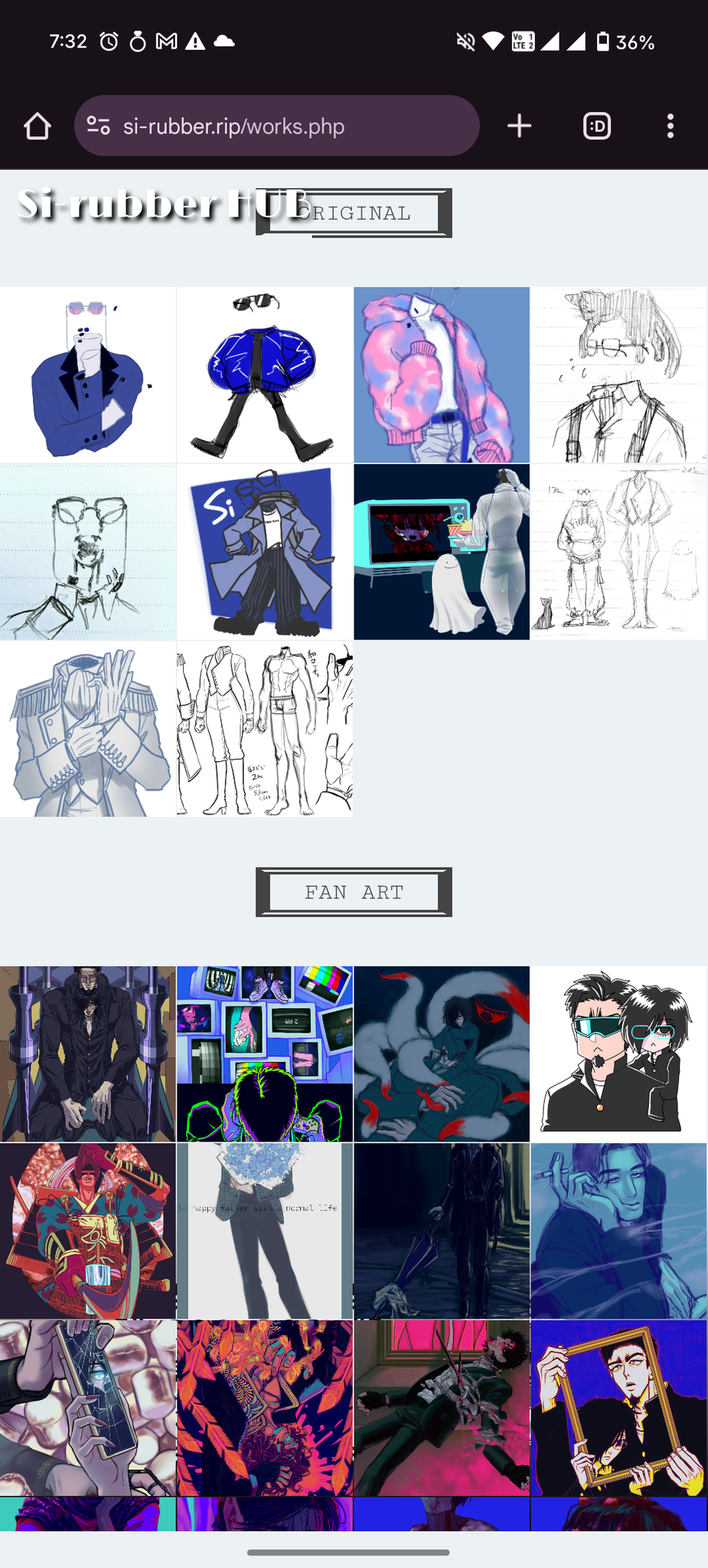This screenshot has width=708, height=1568.
Task: Open the two men with visor fan art
Action: pos(618,1053)
